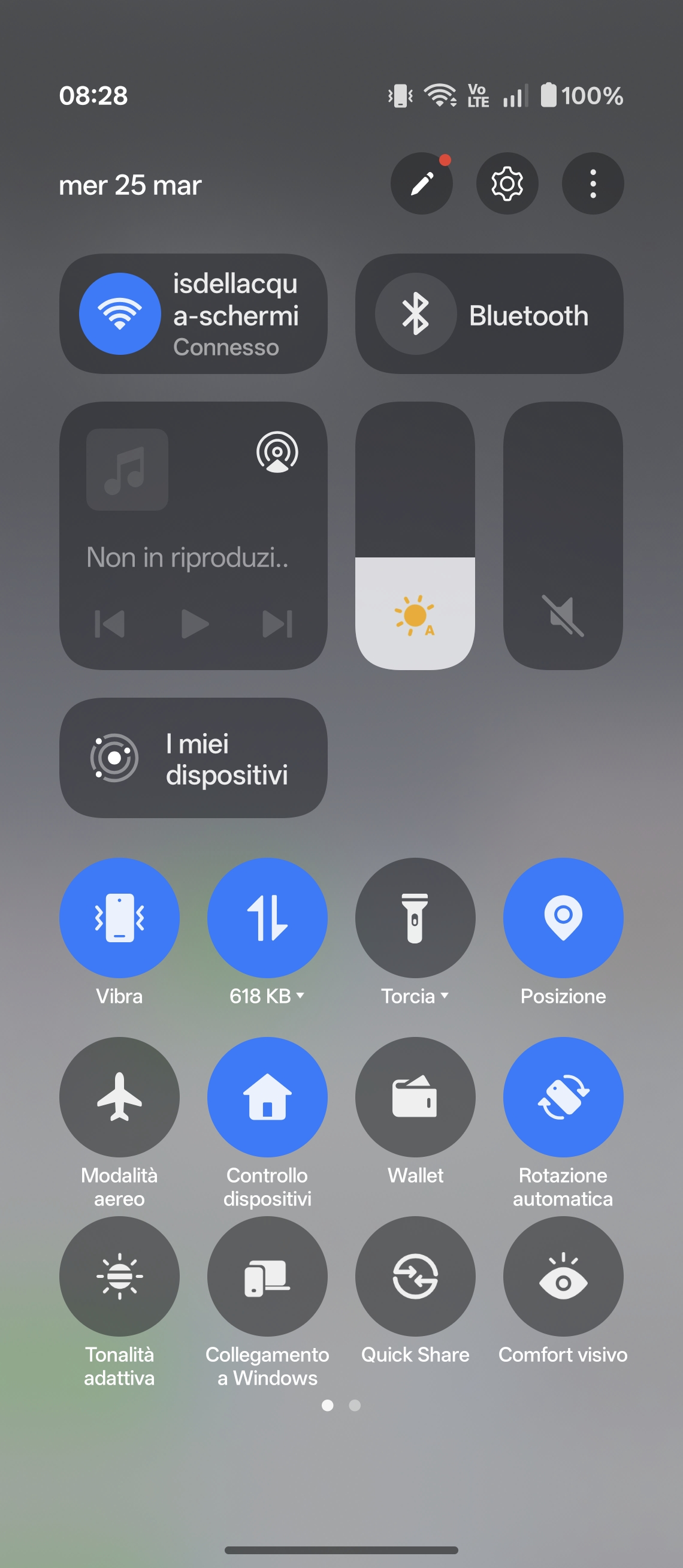The height and width of the screenshot is (1568, 683).
Task: Turn off the Wi-Fi connection
Action: click(120, 314)
